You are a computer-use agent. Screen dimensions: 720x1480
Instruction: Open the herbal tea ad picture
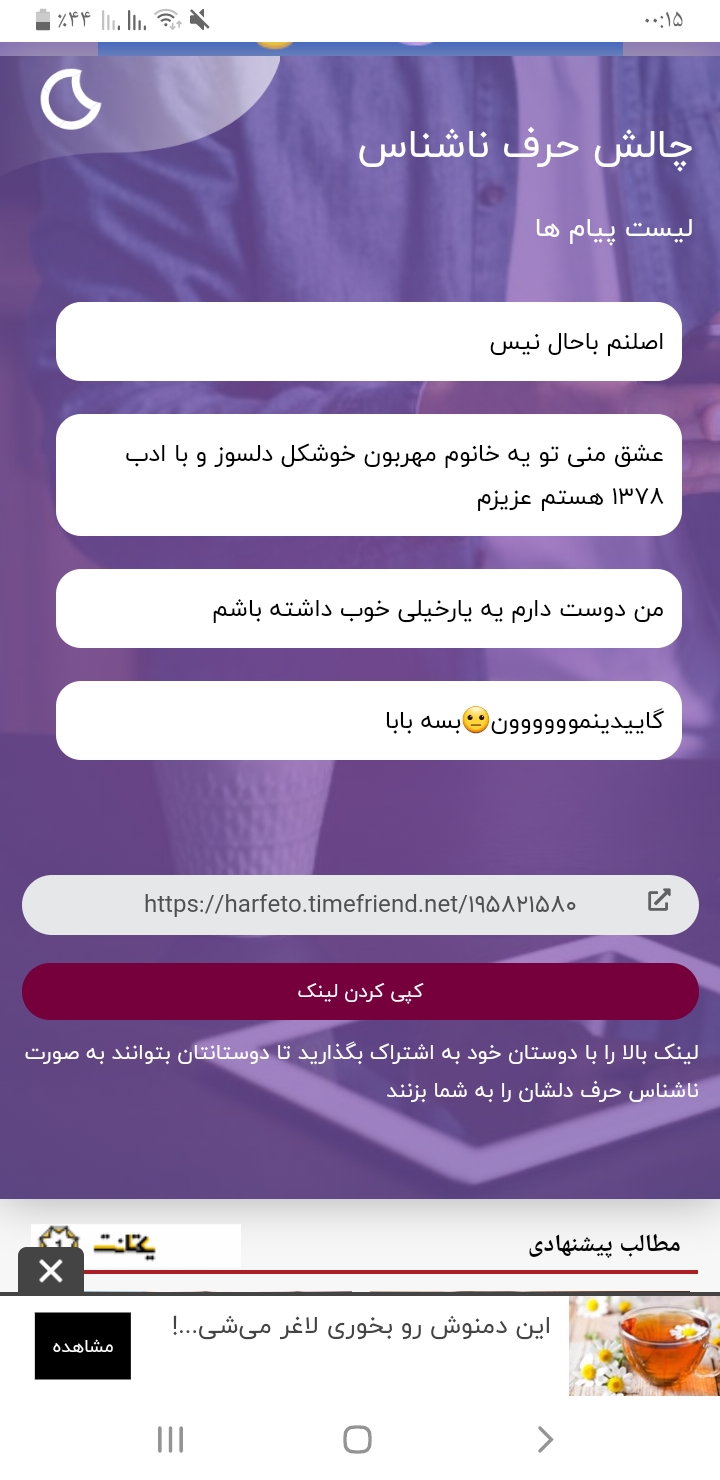644,1346
